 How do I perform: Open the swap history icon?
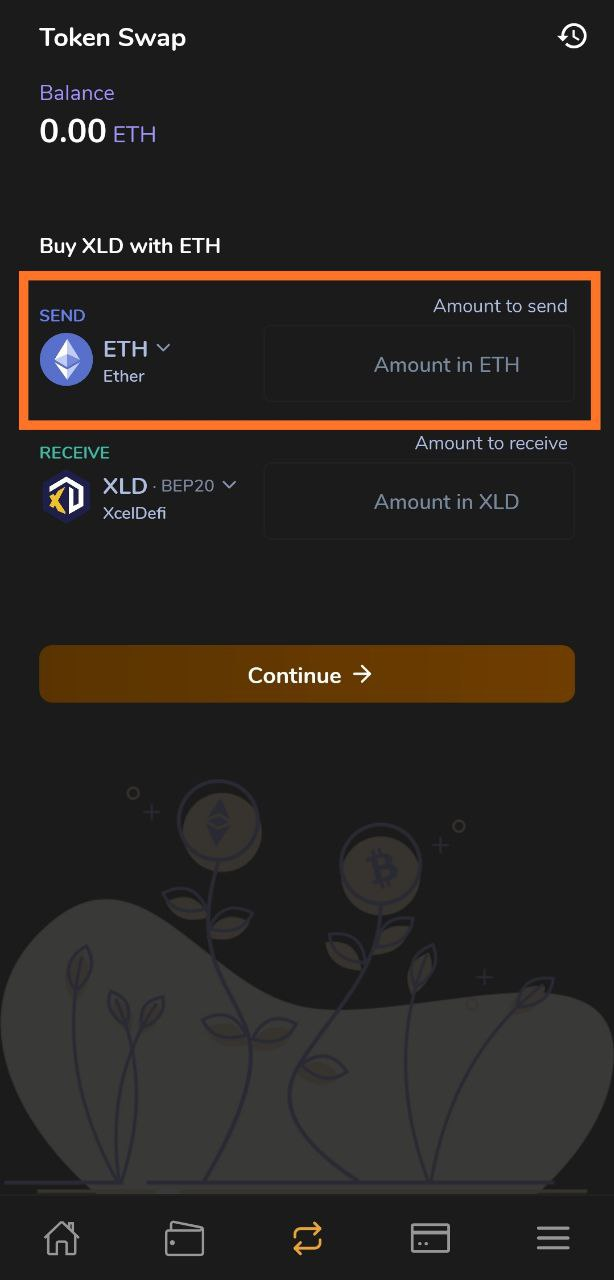pos(572,37)
